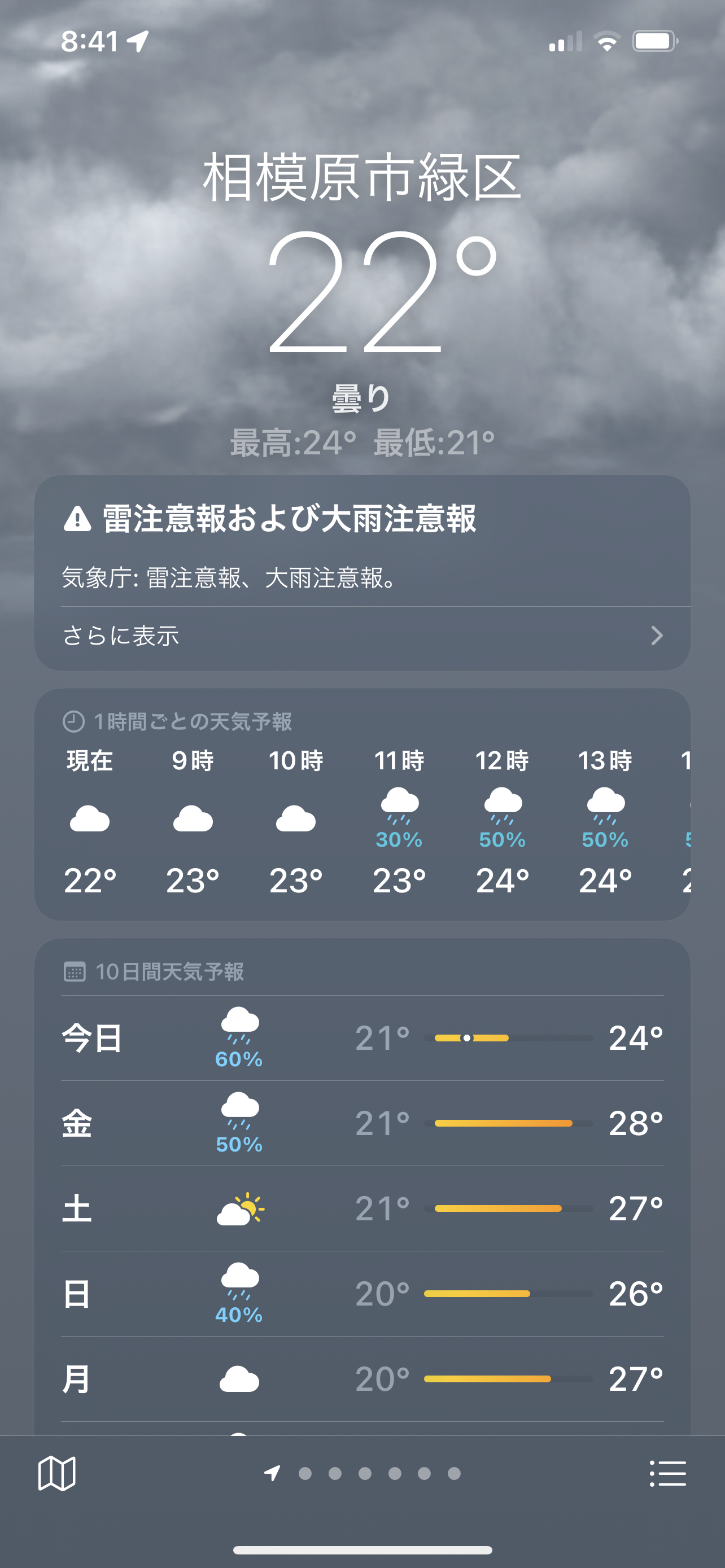The height and width of the screenshot is (1568, 725).
Task: Tap the warning triangle icon for 雷注意報
Action: pyautogui.click(x=76, y=520)
